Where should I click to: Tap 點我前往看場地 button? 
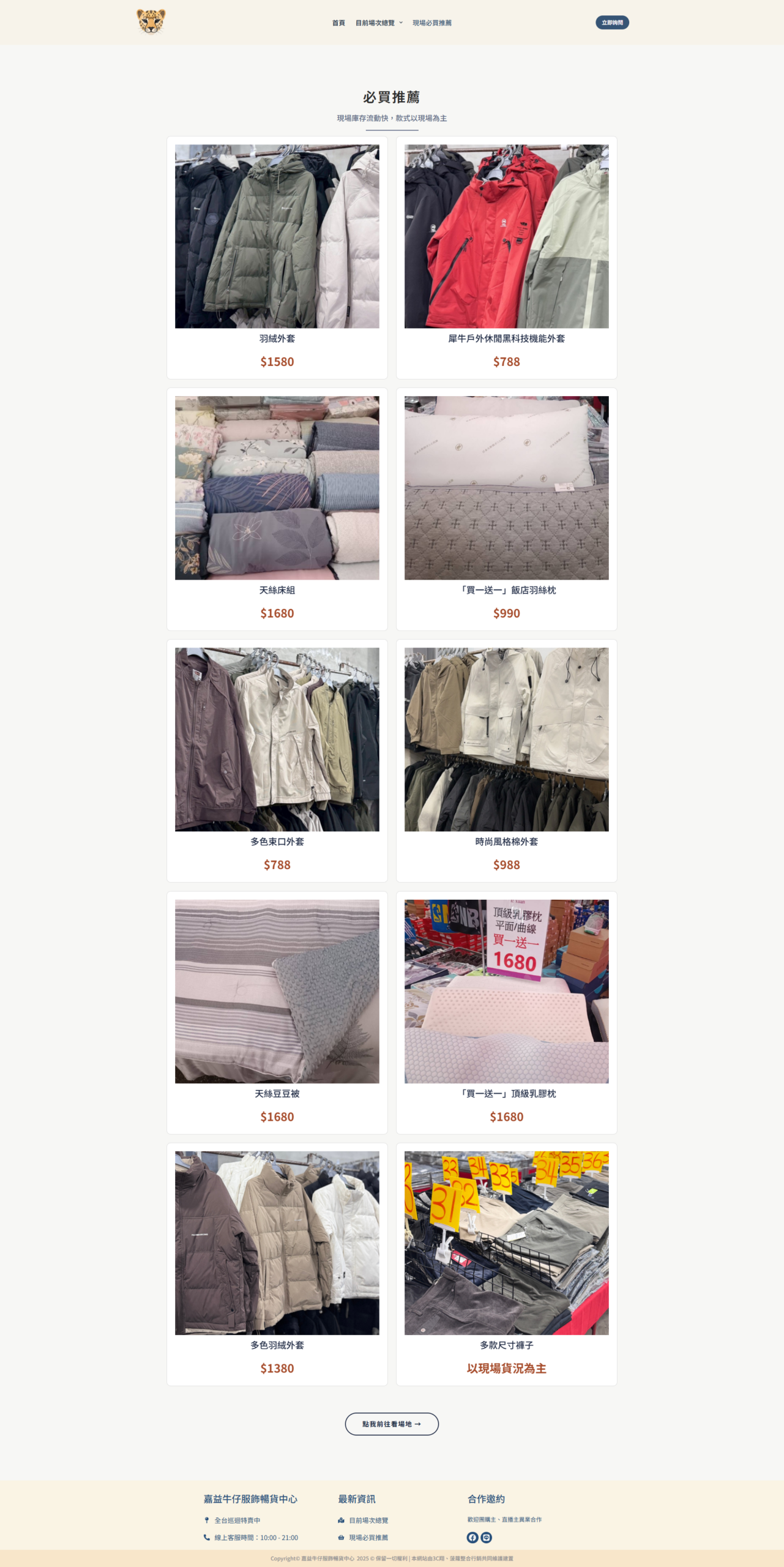(x=392, y=1424)
